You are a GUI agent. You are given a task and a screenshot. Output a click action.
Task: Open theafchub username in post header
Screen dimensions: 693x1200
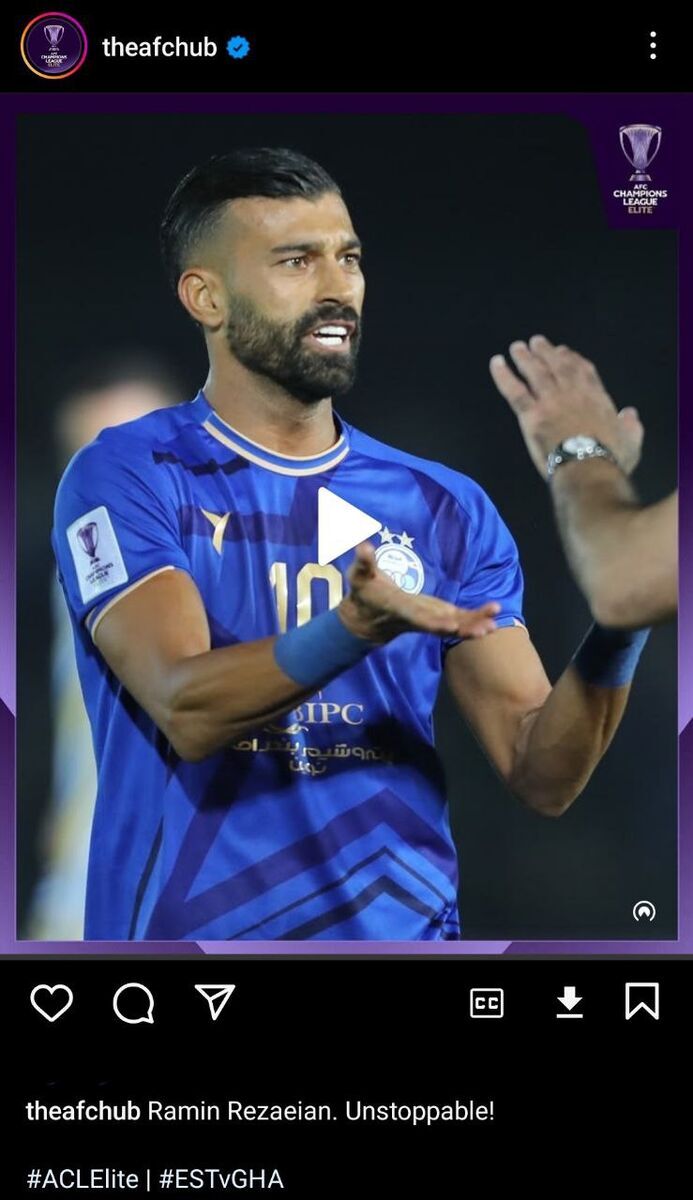(x=159, y=47)
